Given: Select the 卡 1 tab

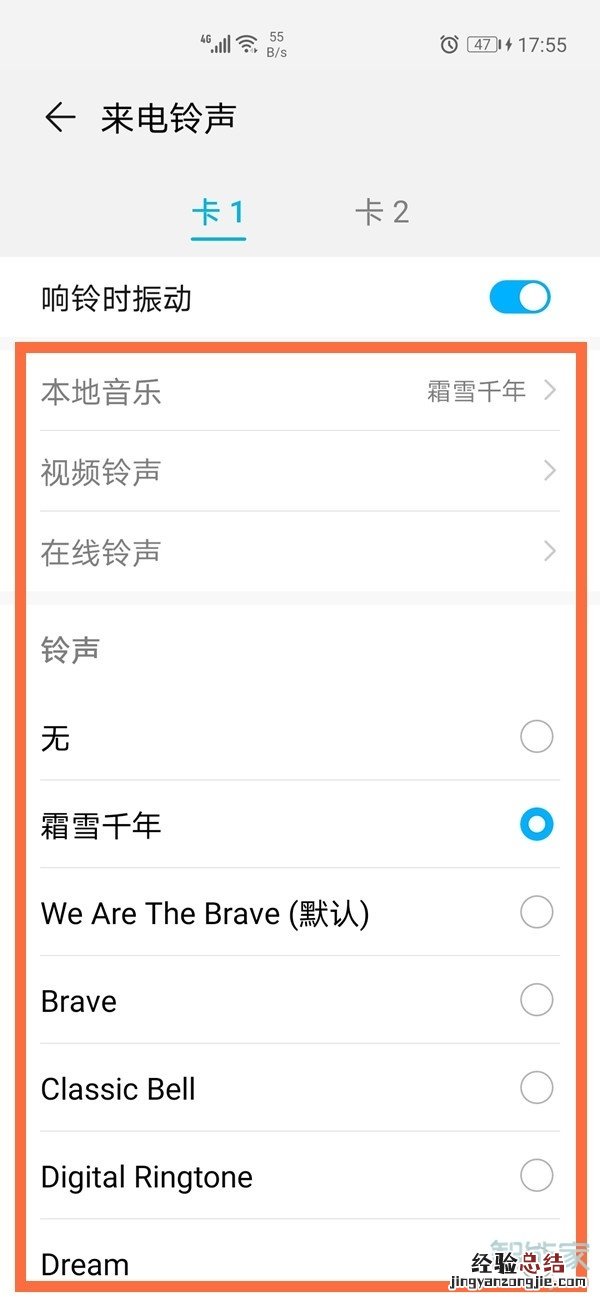Looking at the screenshot, I should coord(218,212).
